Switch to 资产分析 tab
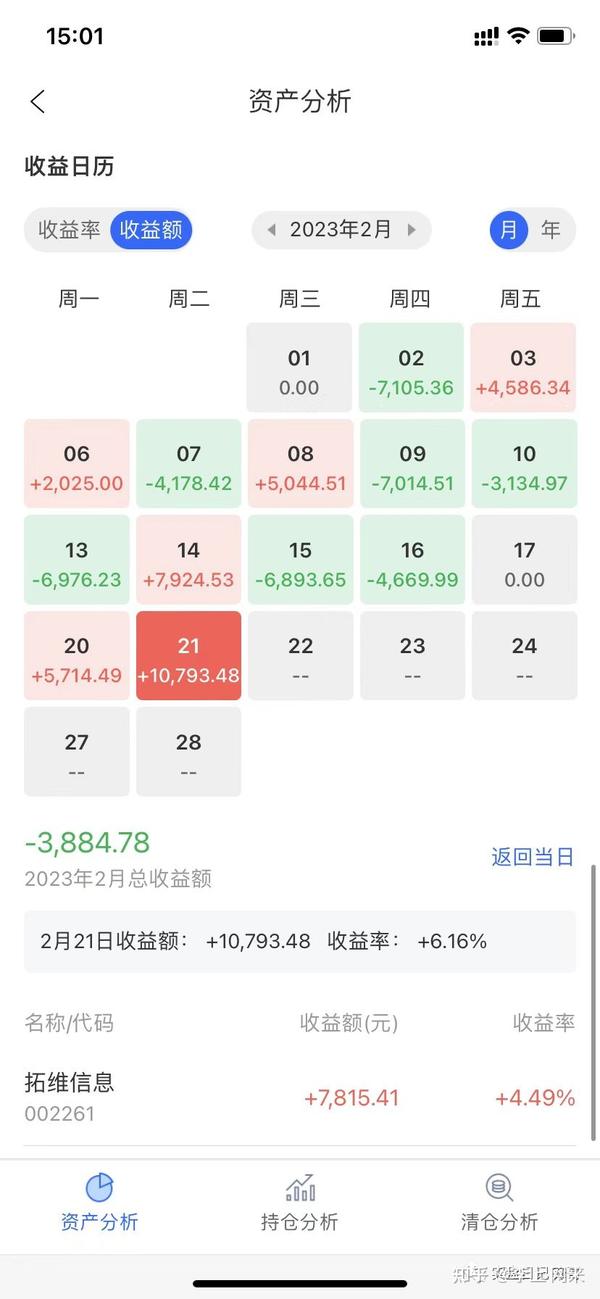The image size is (600, 1299). (x=99, y=1202)
